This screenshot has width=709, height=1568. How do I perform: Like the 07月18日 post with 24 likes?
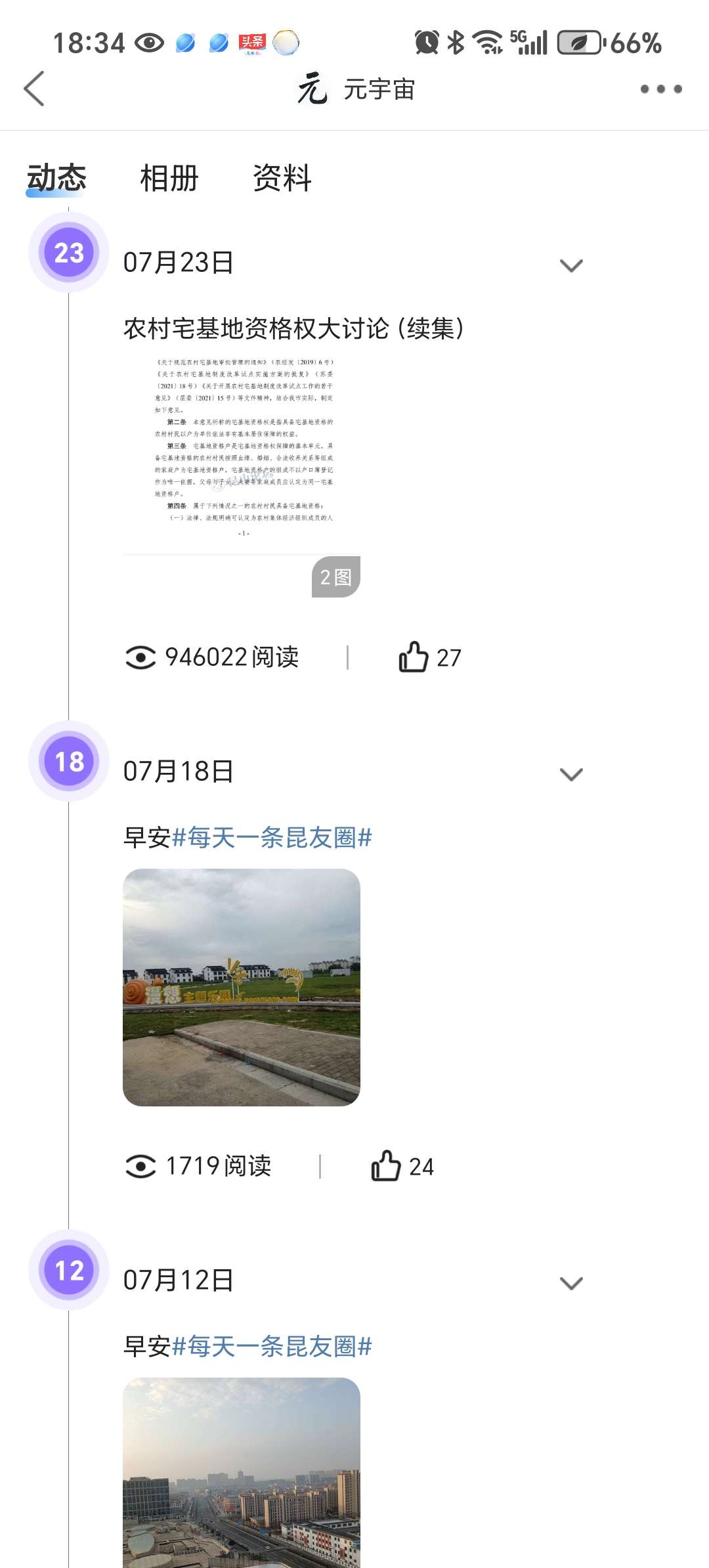402,1166
